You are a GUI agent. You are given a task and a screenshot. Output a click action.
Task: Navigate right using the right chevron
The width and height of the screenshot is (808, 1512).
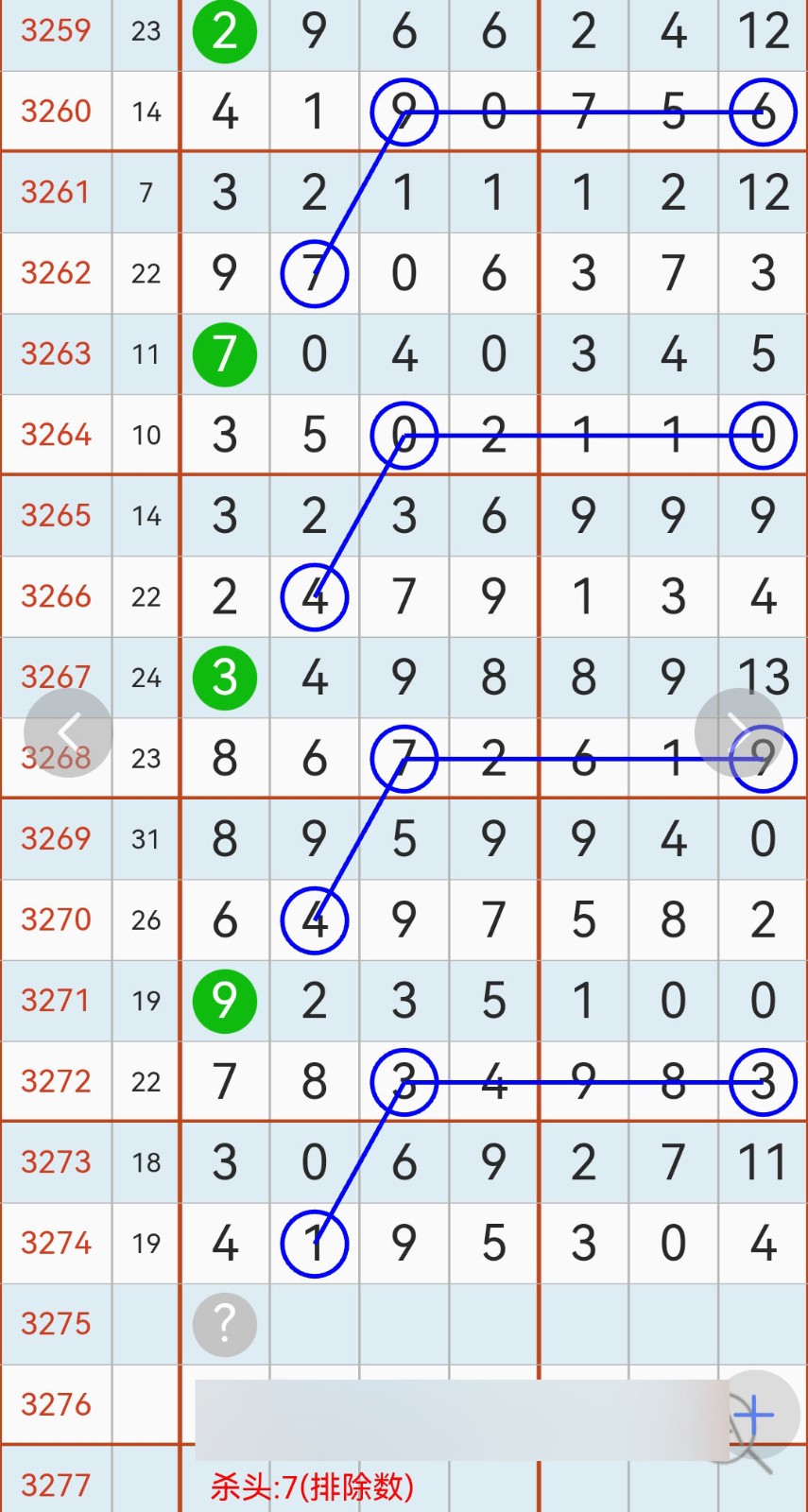[x=740, y=732]
